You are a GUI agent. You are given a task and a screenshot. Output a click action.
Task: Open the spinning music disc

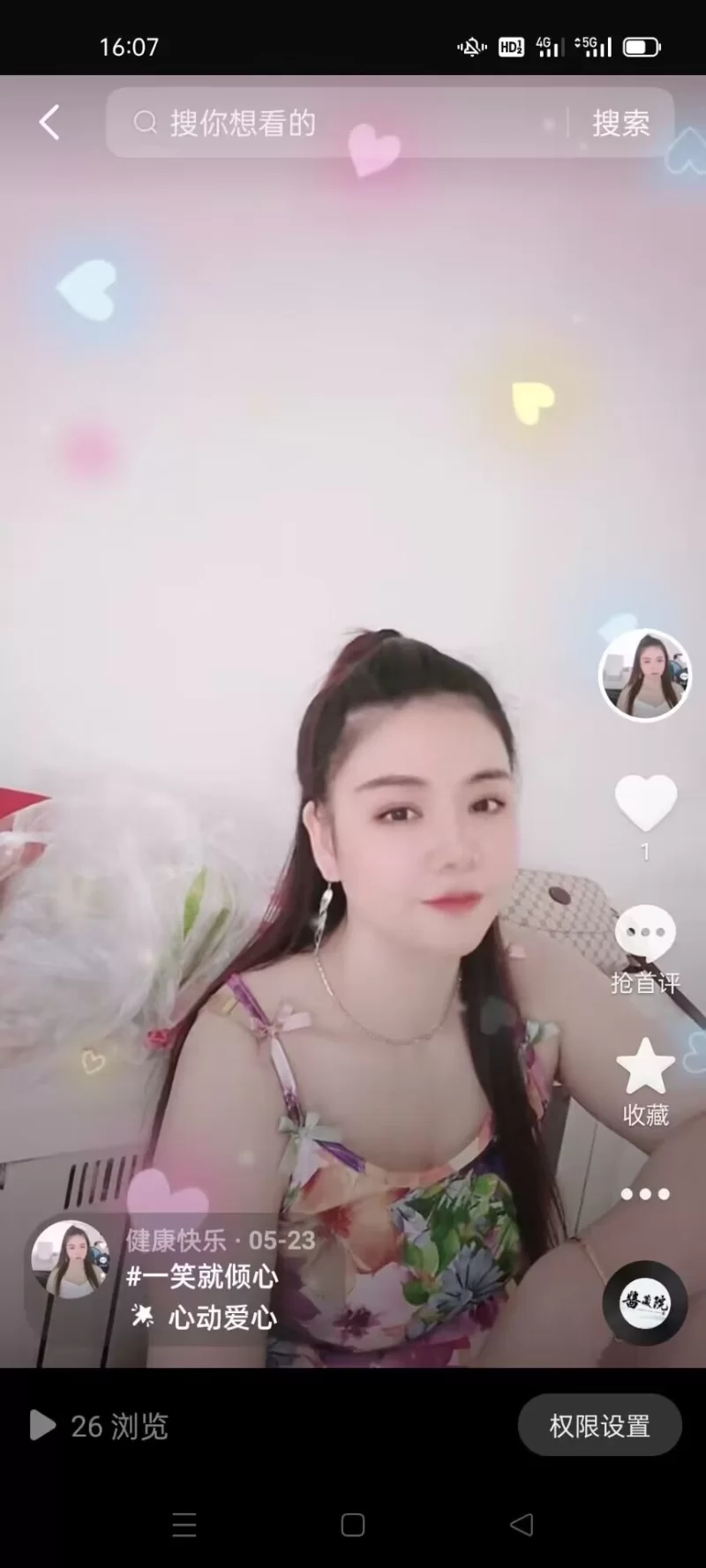pyautogui.click(x=645, y=1303)
